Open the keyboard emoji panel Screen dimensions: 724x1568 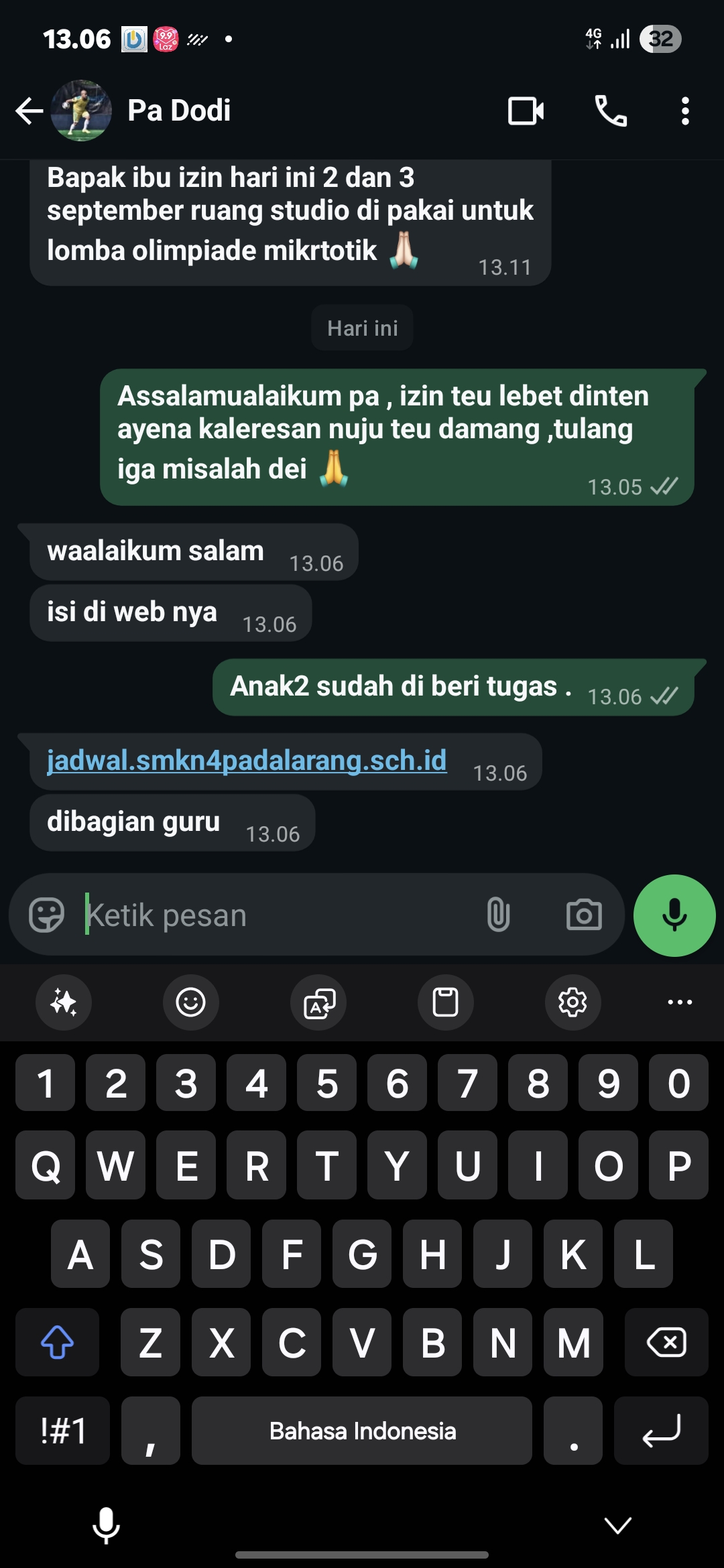coord(191,1002)
